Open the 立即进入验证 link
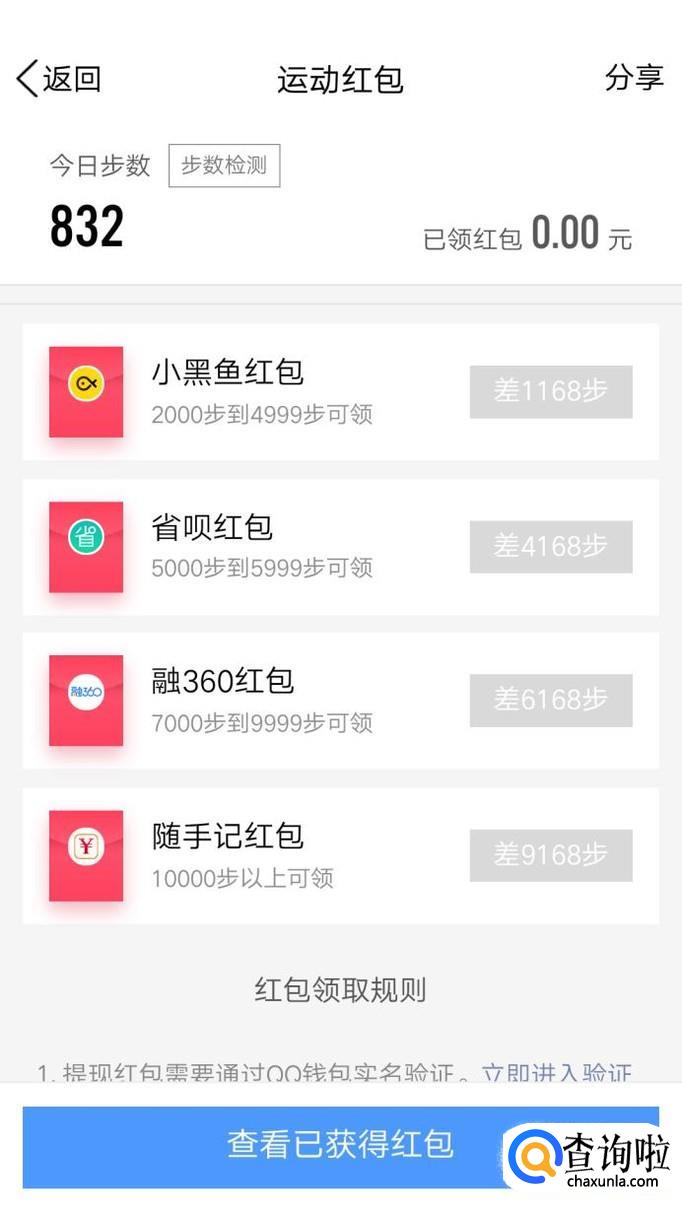This screenshot has height=1212, width=682. pyautogui.click(x=556, y=1073)
